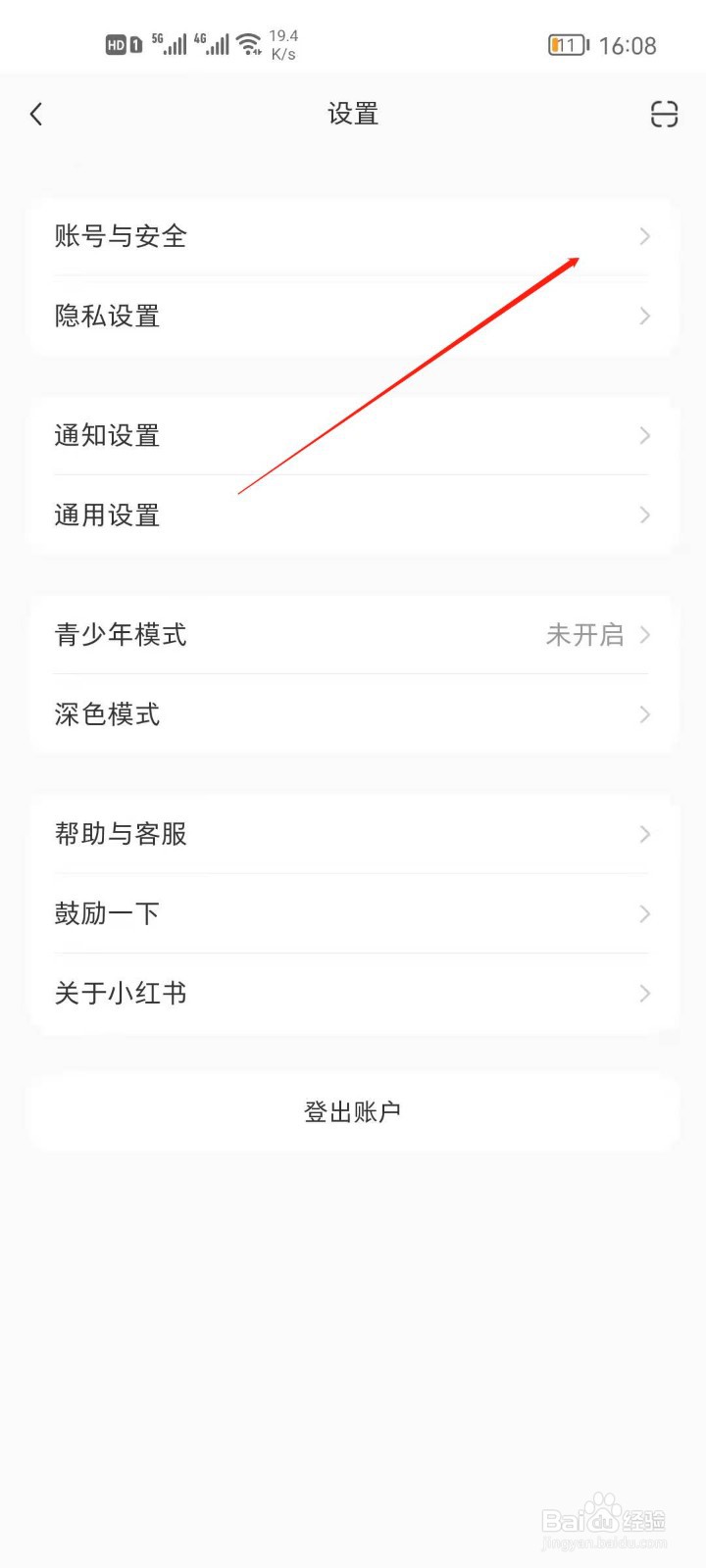Expand 通用设置 using its chevron
This screenshot has height=1568, width=706.
643,515
